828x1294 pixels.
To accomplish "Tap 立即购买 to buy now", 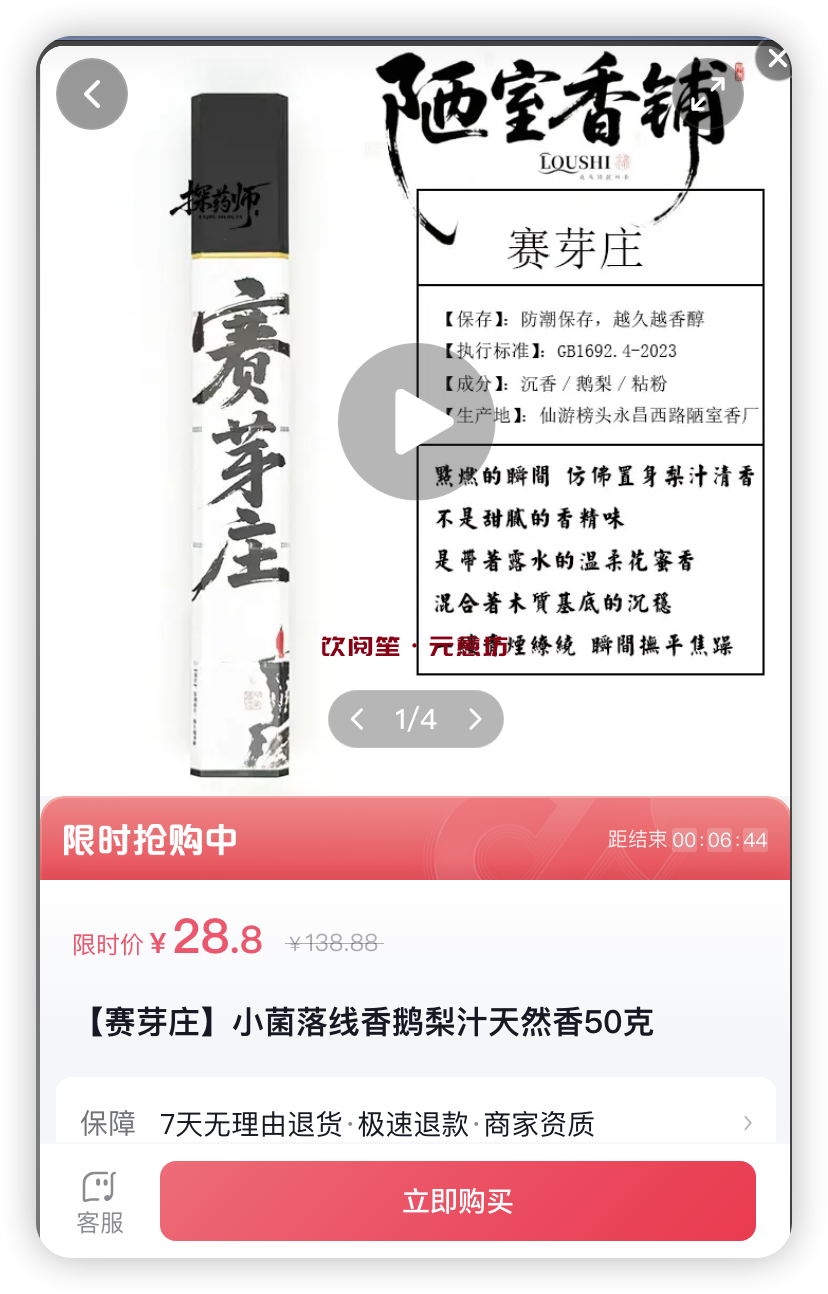I will (457, 1201).
